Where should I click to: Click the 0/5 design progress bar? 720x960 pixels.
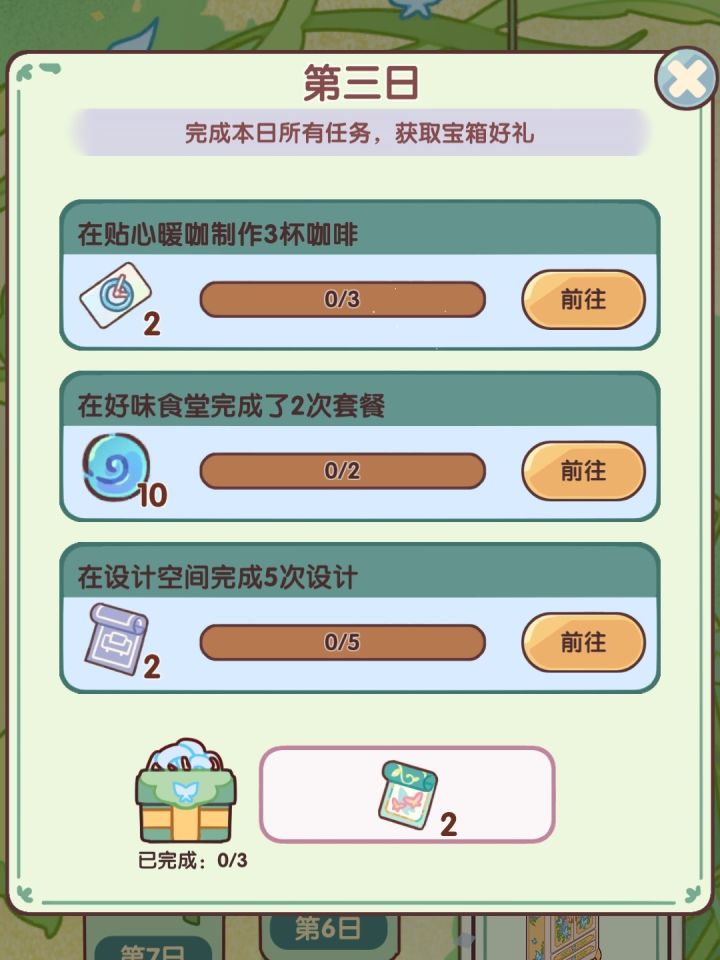click(342, 642)
